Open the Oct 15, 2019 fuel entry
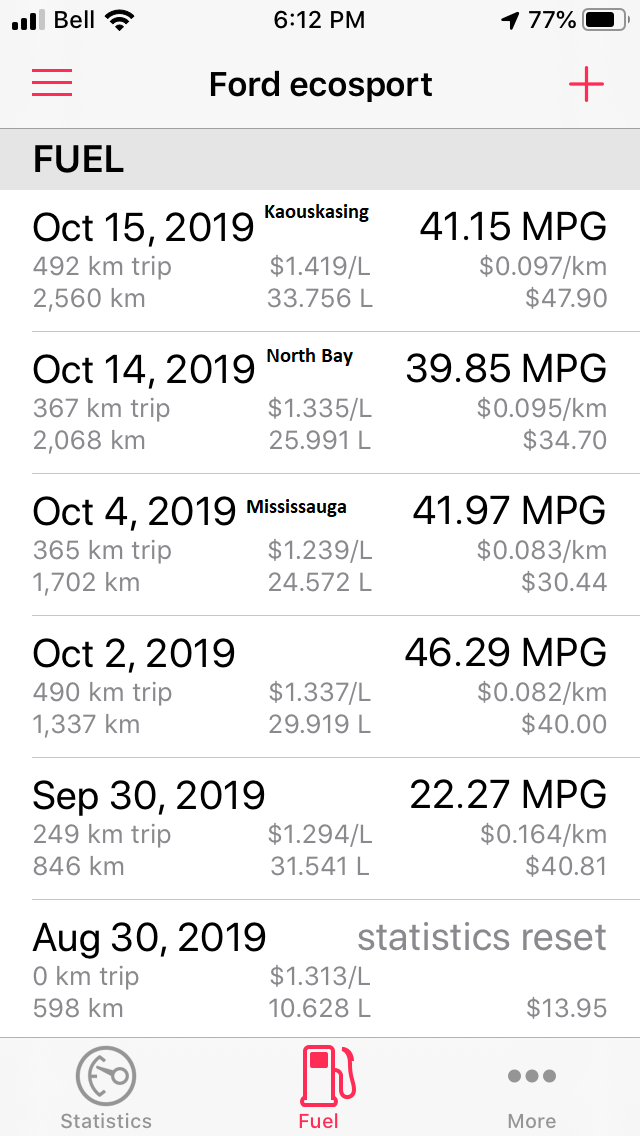 click(320, 261)
